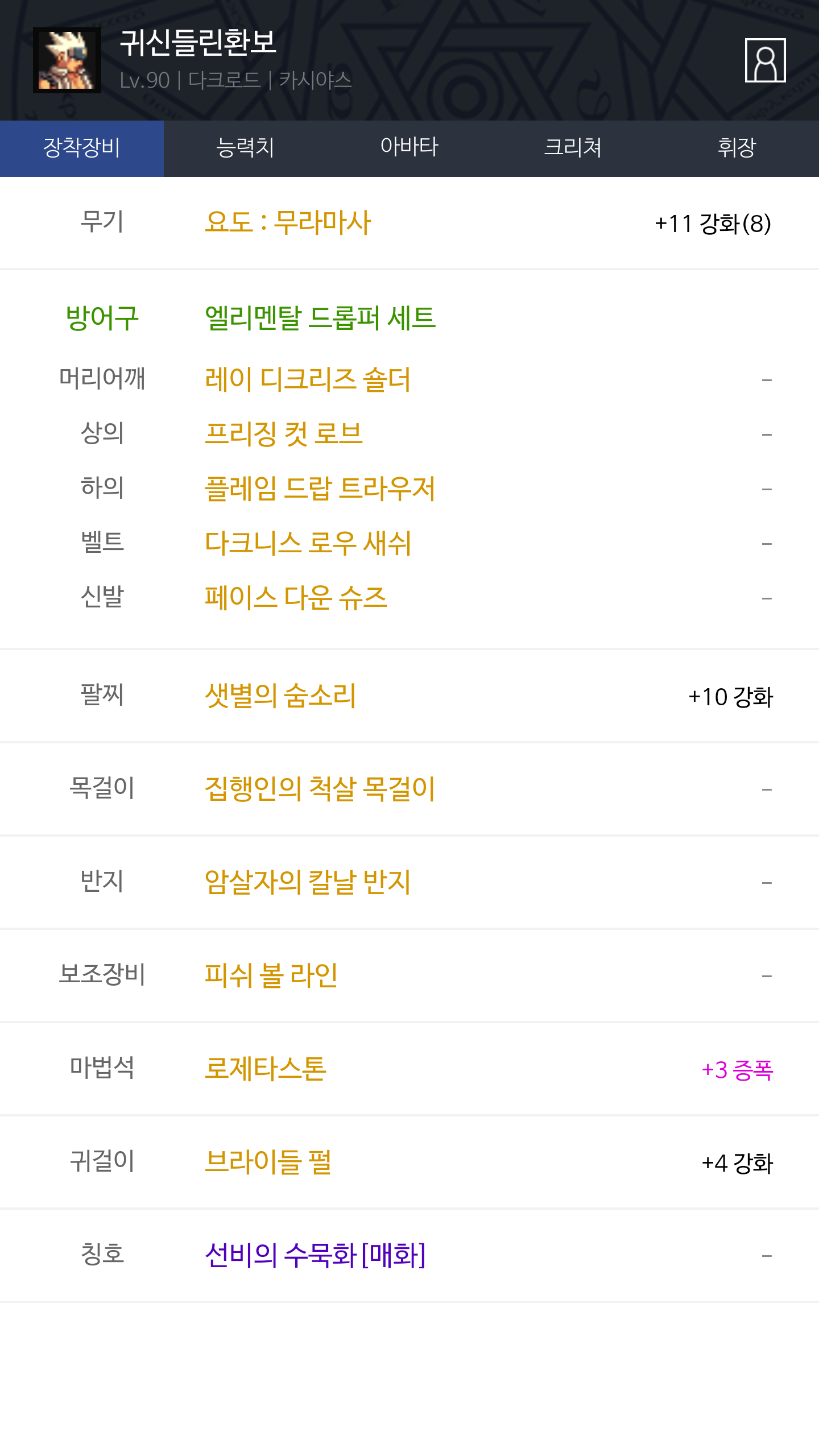Open item 플레임 드랍 트라우저
819x1456 pixels.
(x=320, y=489)
